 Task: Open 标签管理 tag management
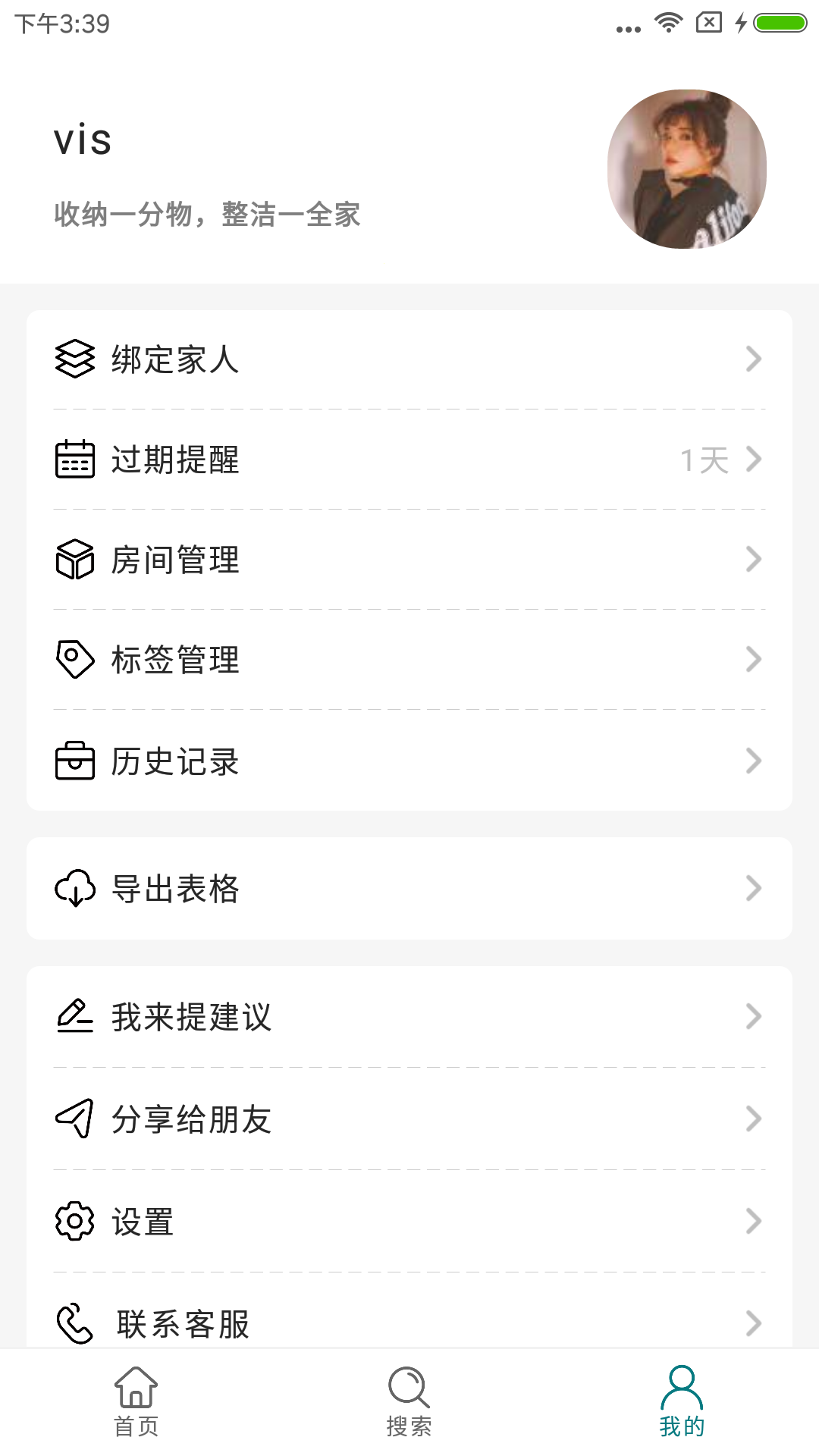click(409, 660)
